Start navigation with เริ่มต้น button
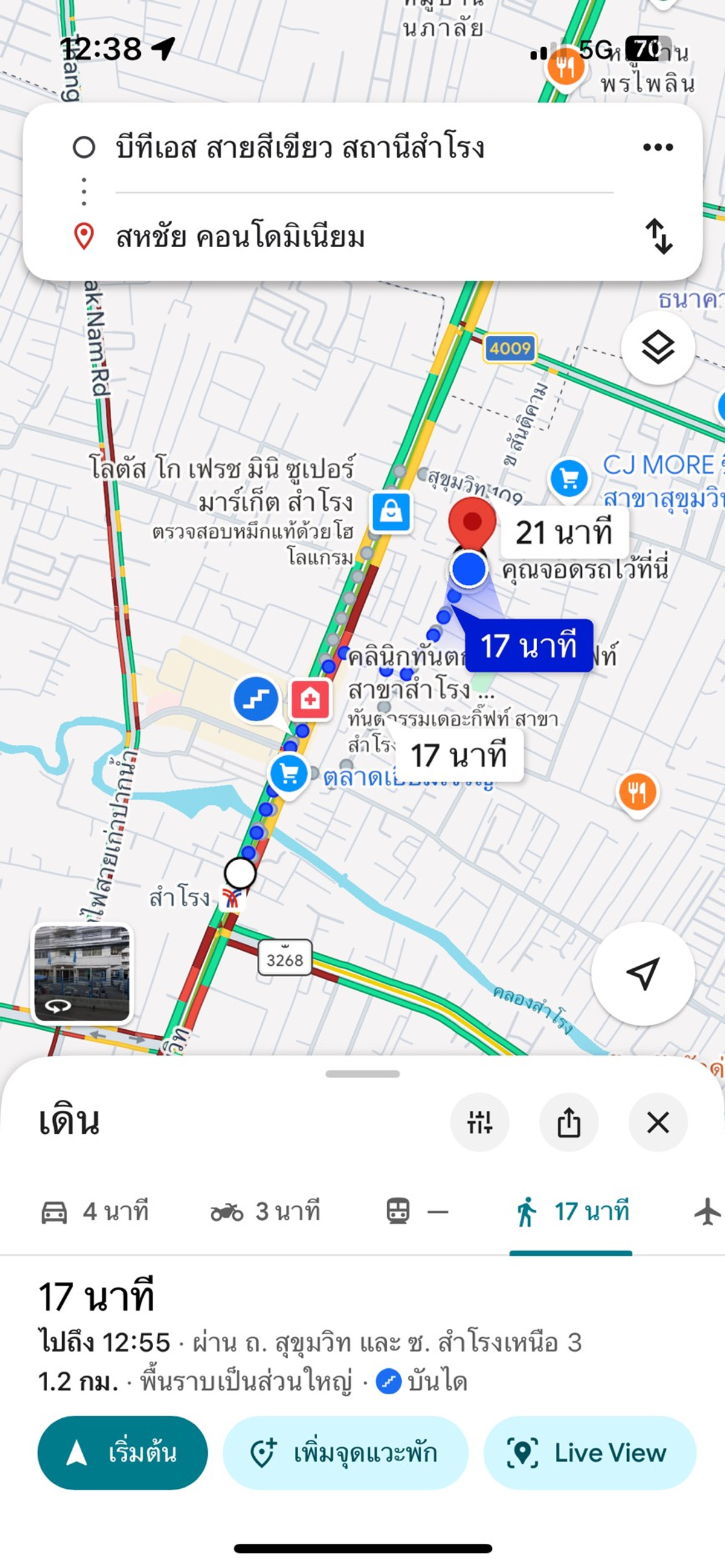The height and width of the screenshot is (1568, 725). pyautogui.click(x=123, y=1453)
